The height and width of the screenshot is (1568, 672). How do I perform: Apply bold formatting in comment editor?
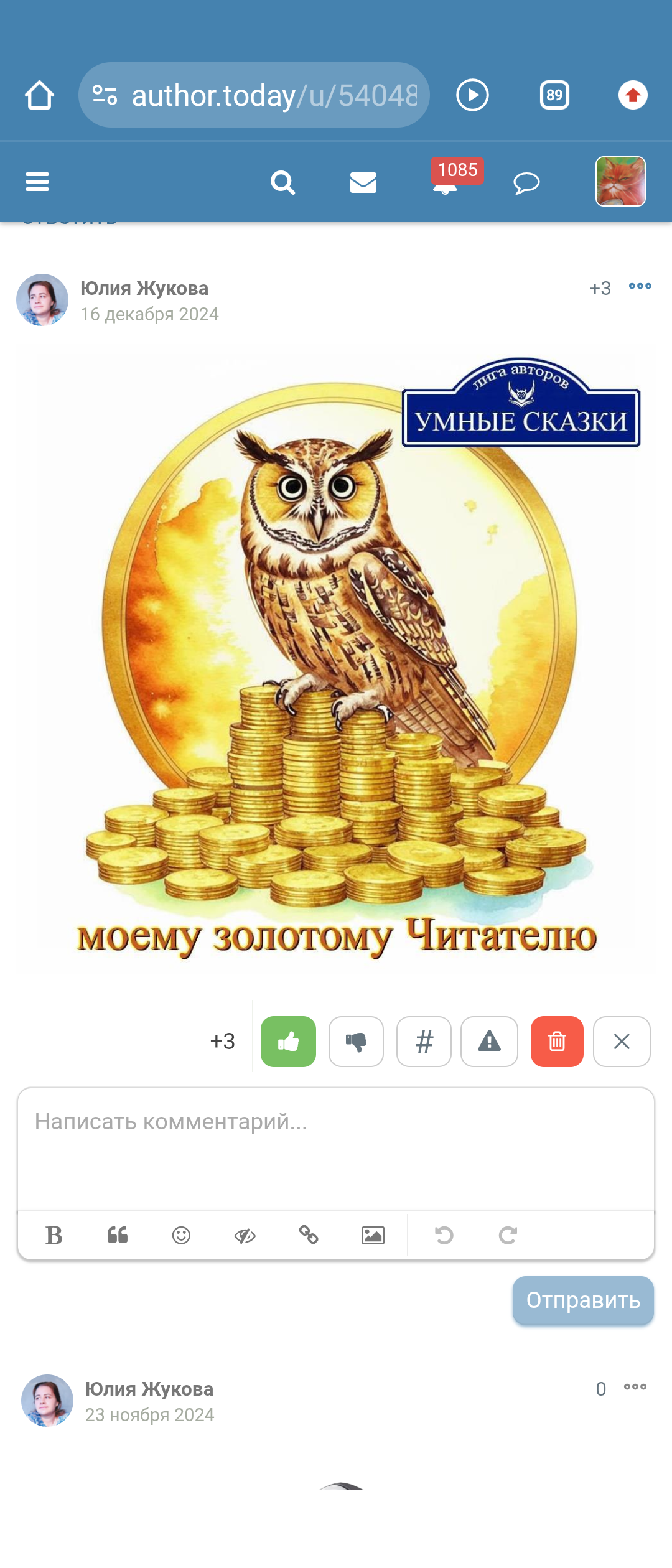click(x=54, y=1235)
